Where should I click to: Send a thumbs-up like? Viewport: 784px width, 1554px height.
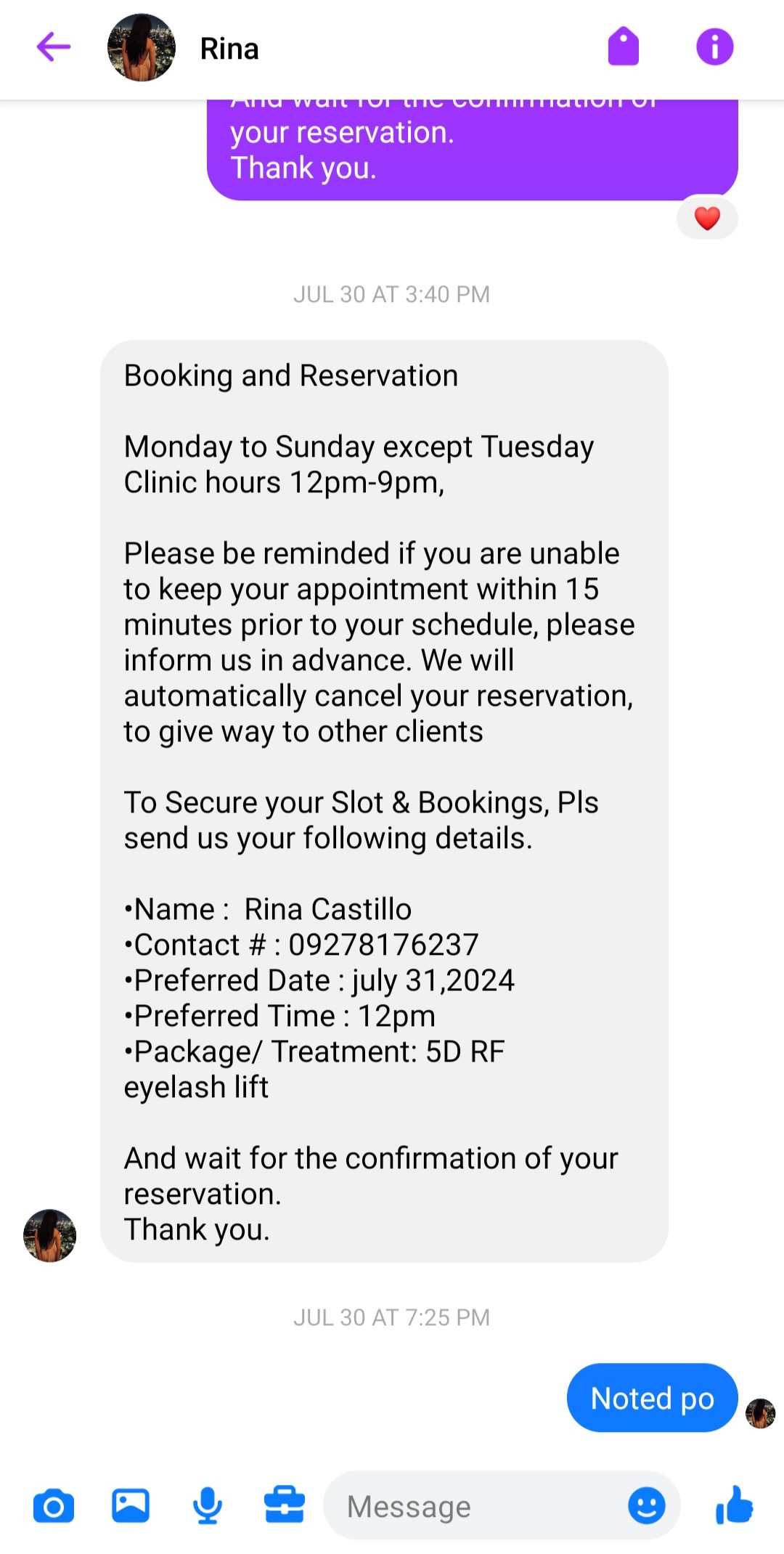pos(734,1505)
